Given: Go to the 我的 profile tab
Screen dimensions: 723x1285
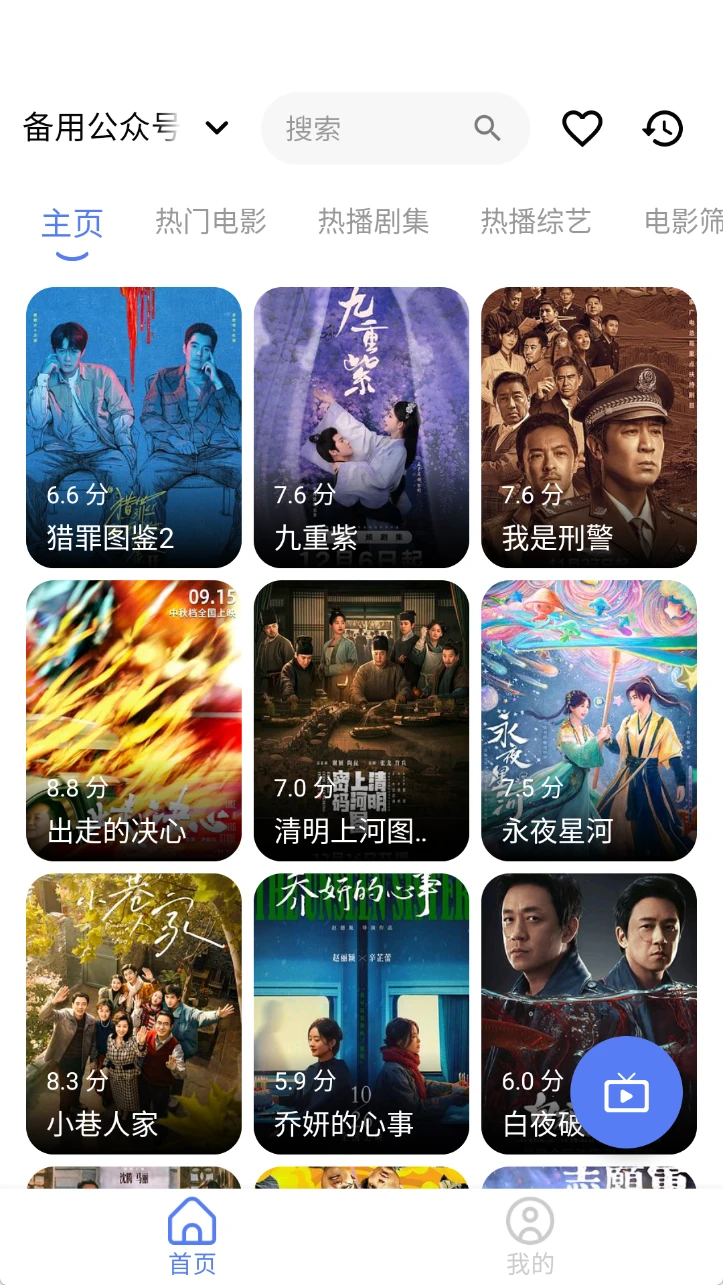Looking at the screenshot, I should (x=530, y=1236).
